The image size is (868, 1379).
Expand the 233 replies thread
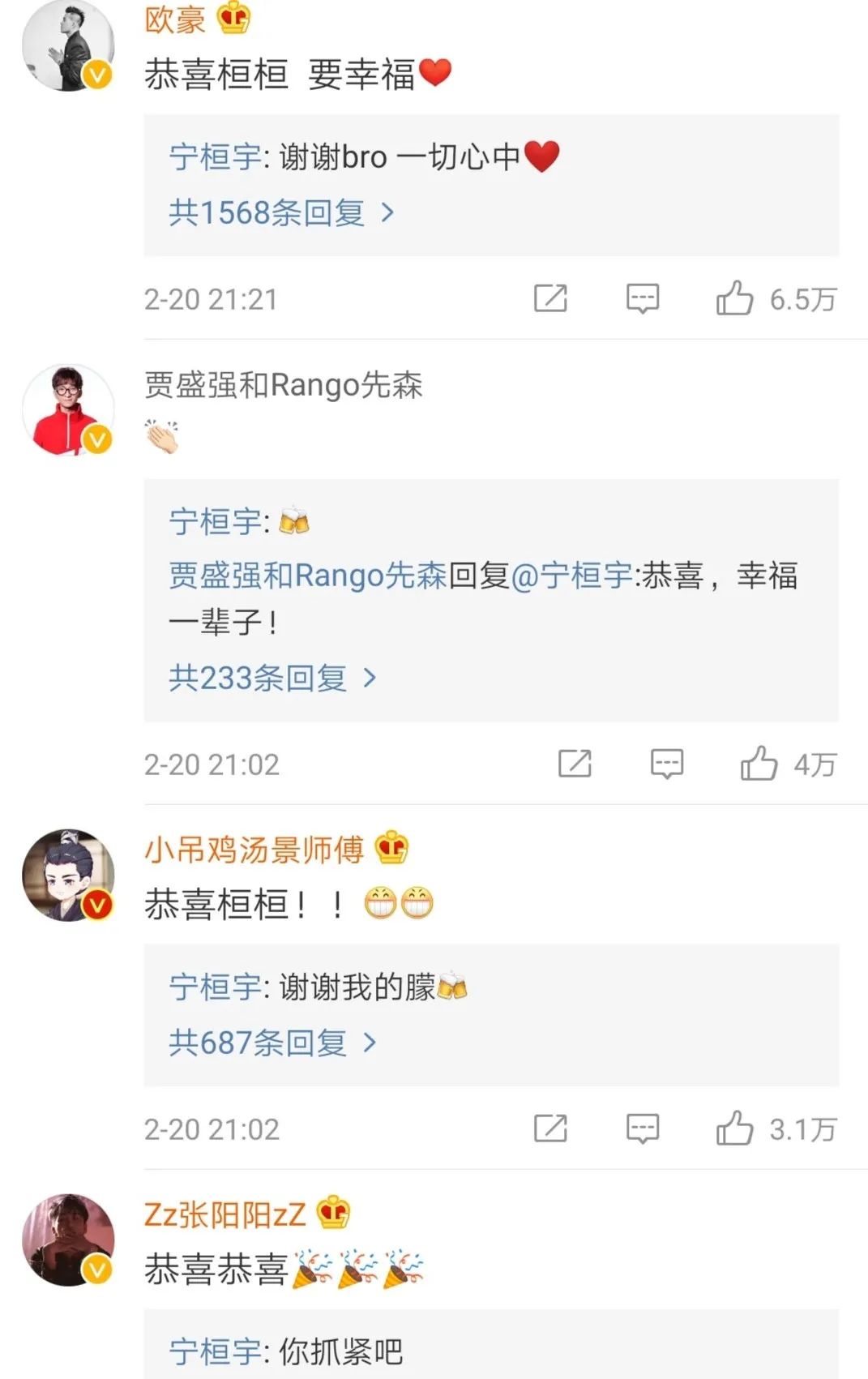(x=272, y=678)
